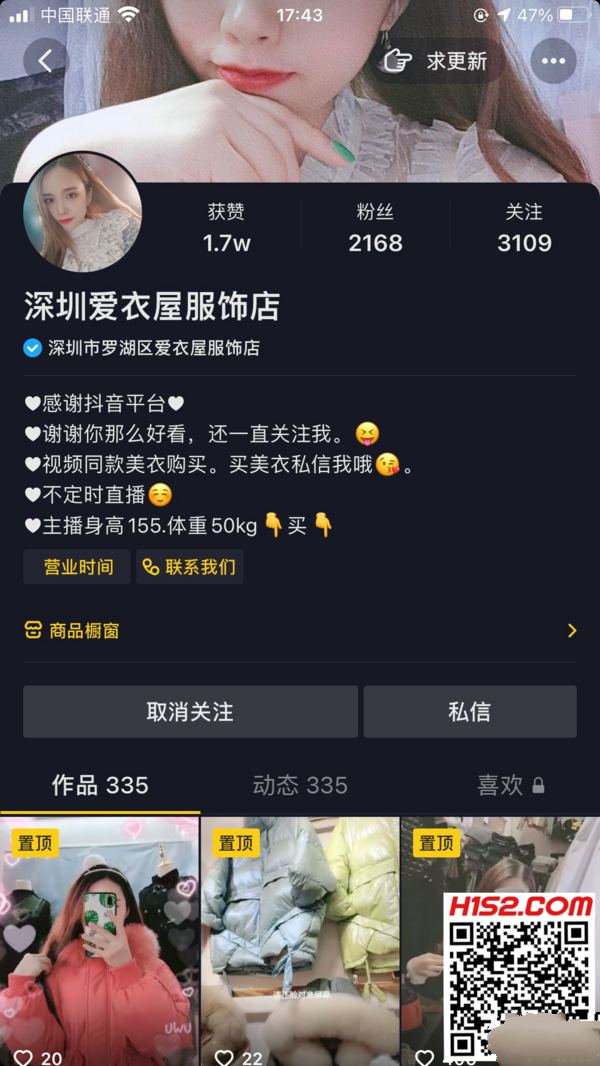Screen dimensions: 600x1066
Task: Open the three-dot overflow menu
Action: [553, 61]
